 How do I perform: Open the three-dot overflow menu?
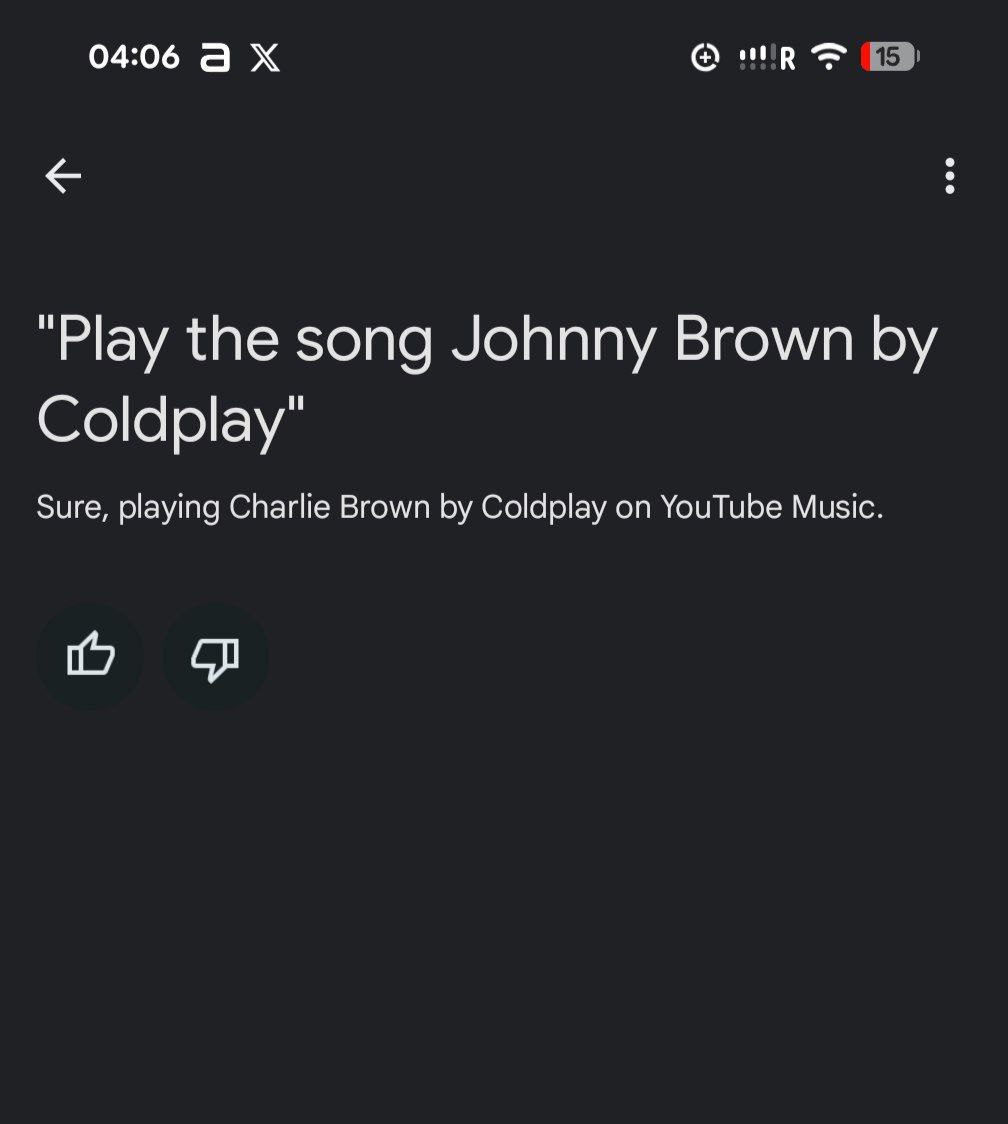coord(949,176)
